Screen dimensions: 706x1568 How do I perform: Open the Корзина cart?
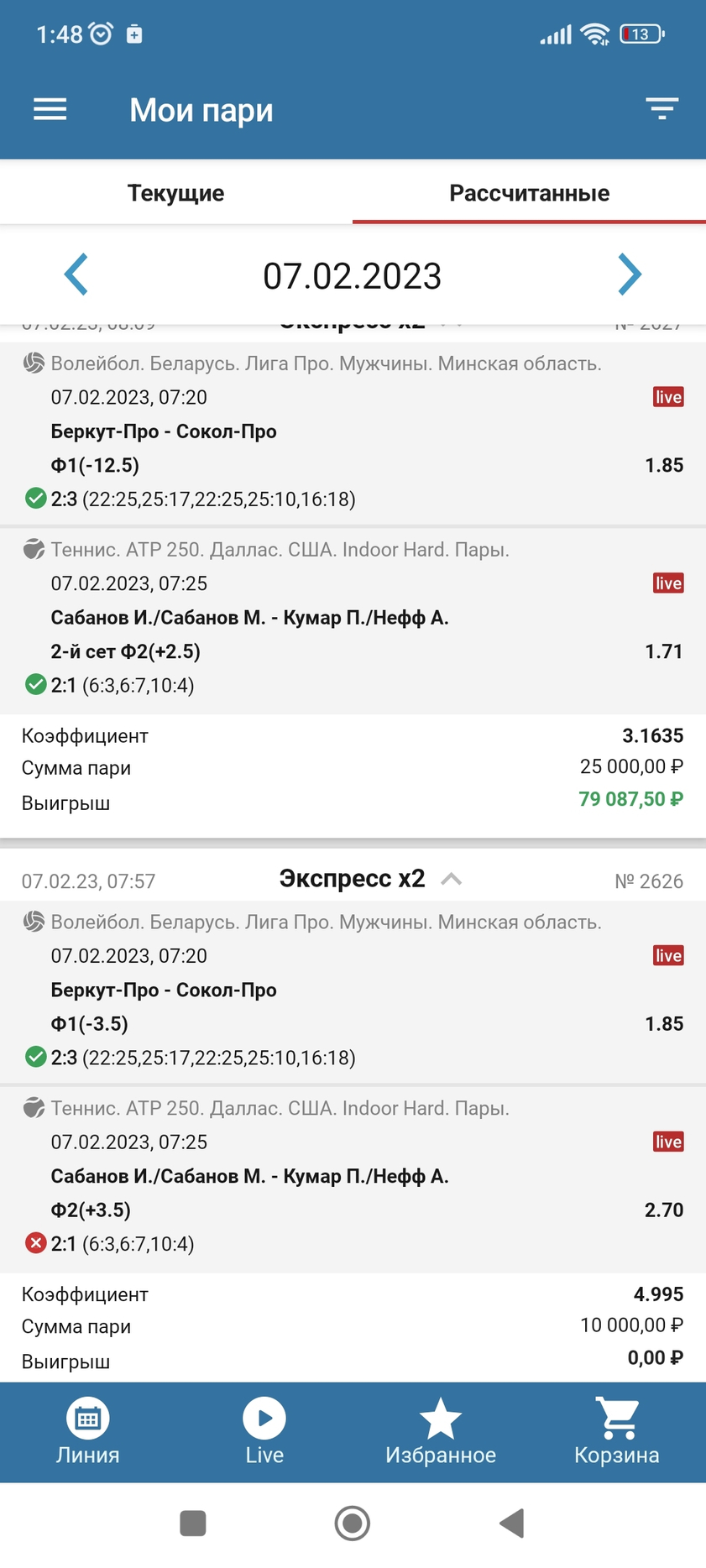(617, 1432)
